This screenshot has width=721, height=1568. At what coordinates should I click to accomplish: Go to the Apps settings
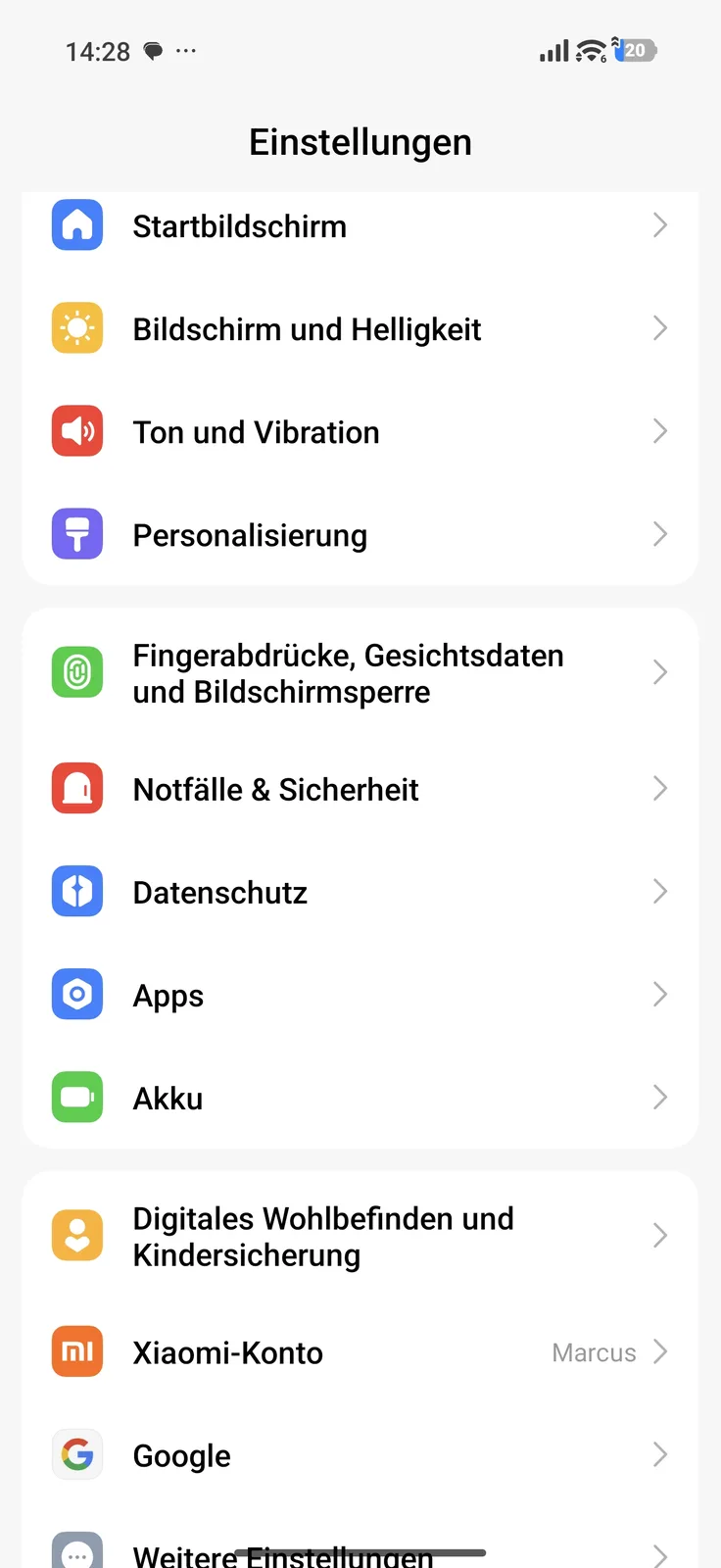[359, 995]
